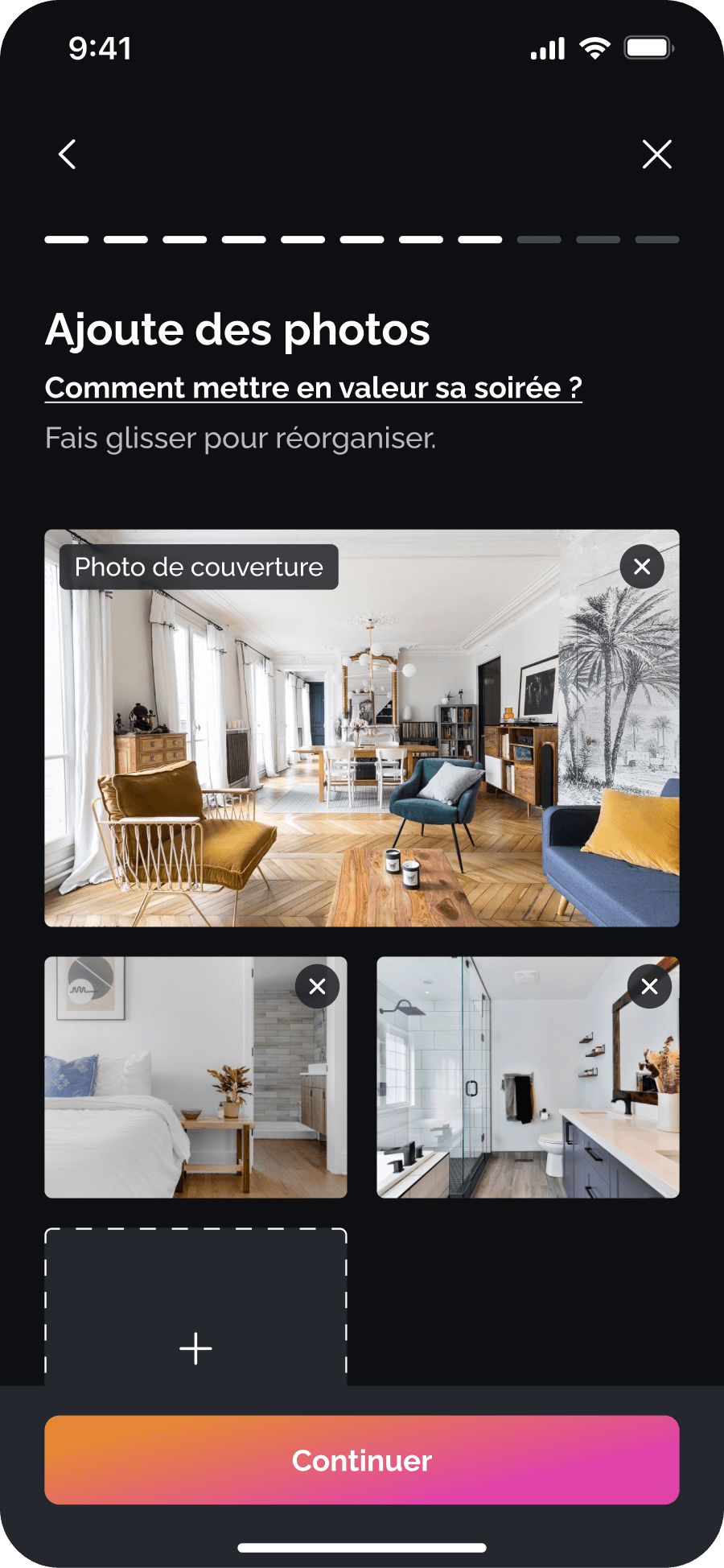The image size is (724, 1568).
Task: Open the bedroom photo tile
Action: tap(195, 1077)
